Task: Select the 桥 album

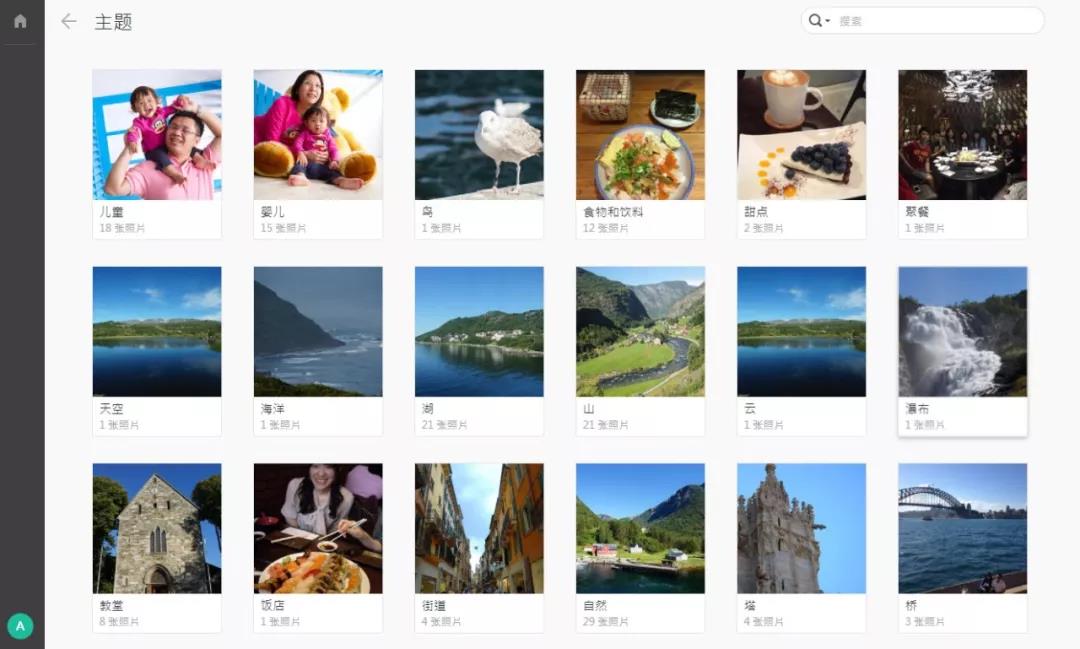Action: pos(962,528)
